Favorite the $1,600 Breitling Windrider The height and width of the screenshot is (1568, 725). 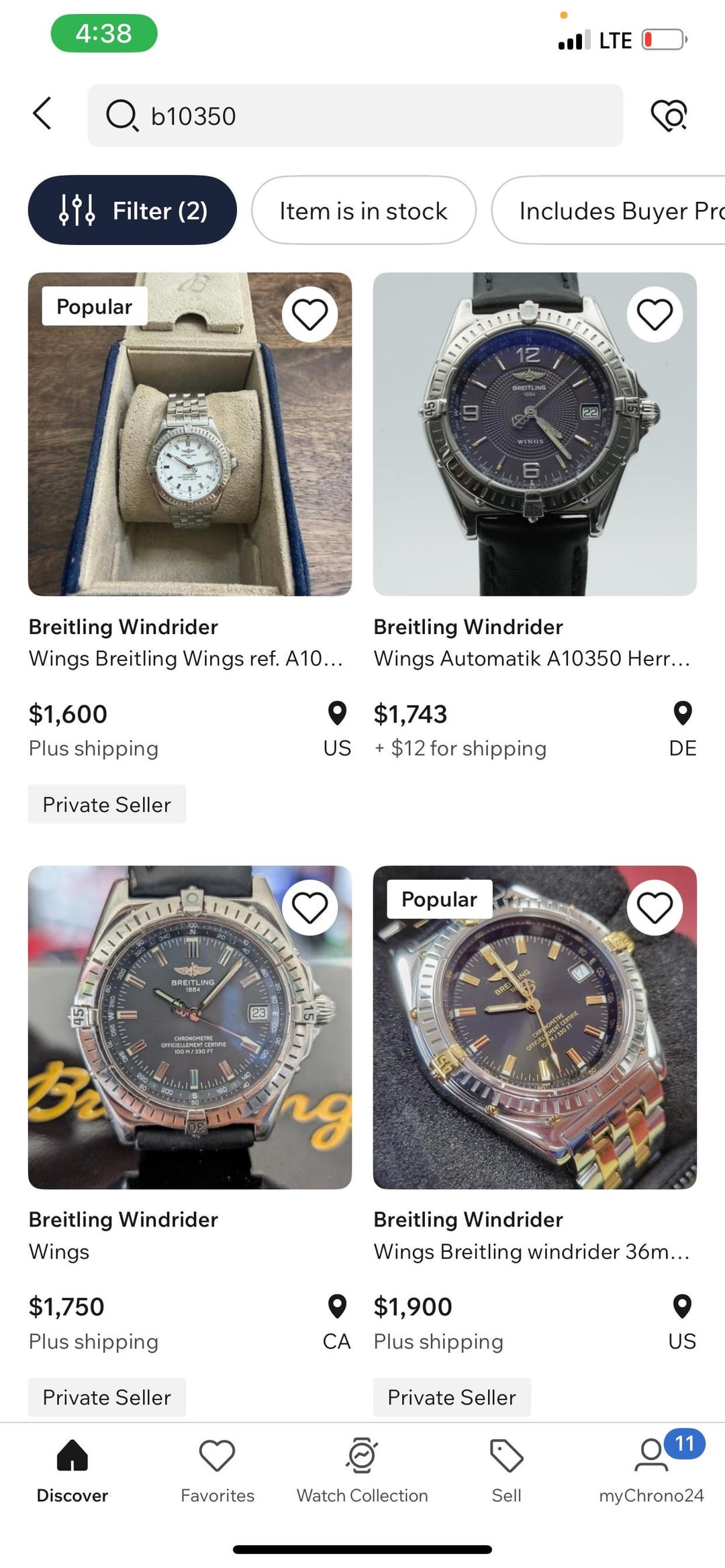[309, 315]
